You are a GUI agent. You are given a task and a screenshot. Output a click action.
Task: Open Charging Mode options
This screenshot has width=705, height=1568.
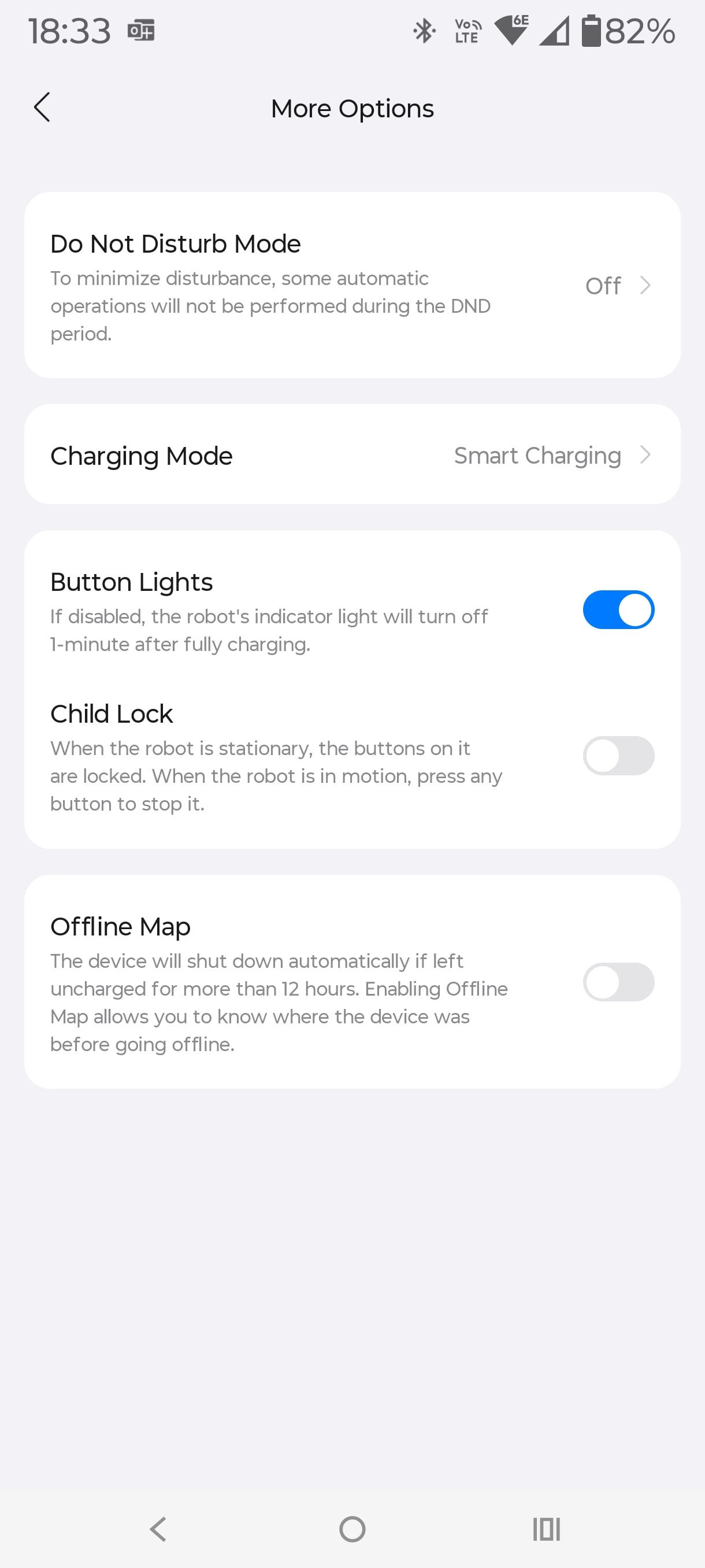pyautogui.click(x=351, y=454)
